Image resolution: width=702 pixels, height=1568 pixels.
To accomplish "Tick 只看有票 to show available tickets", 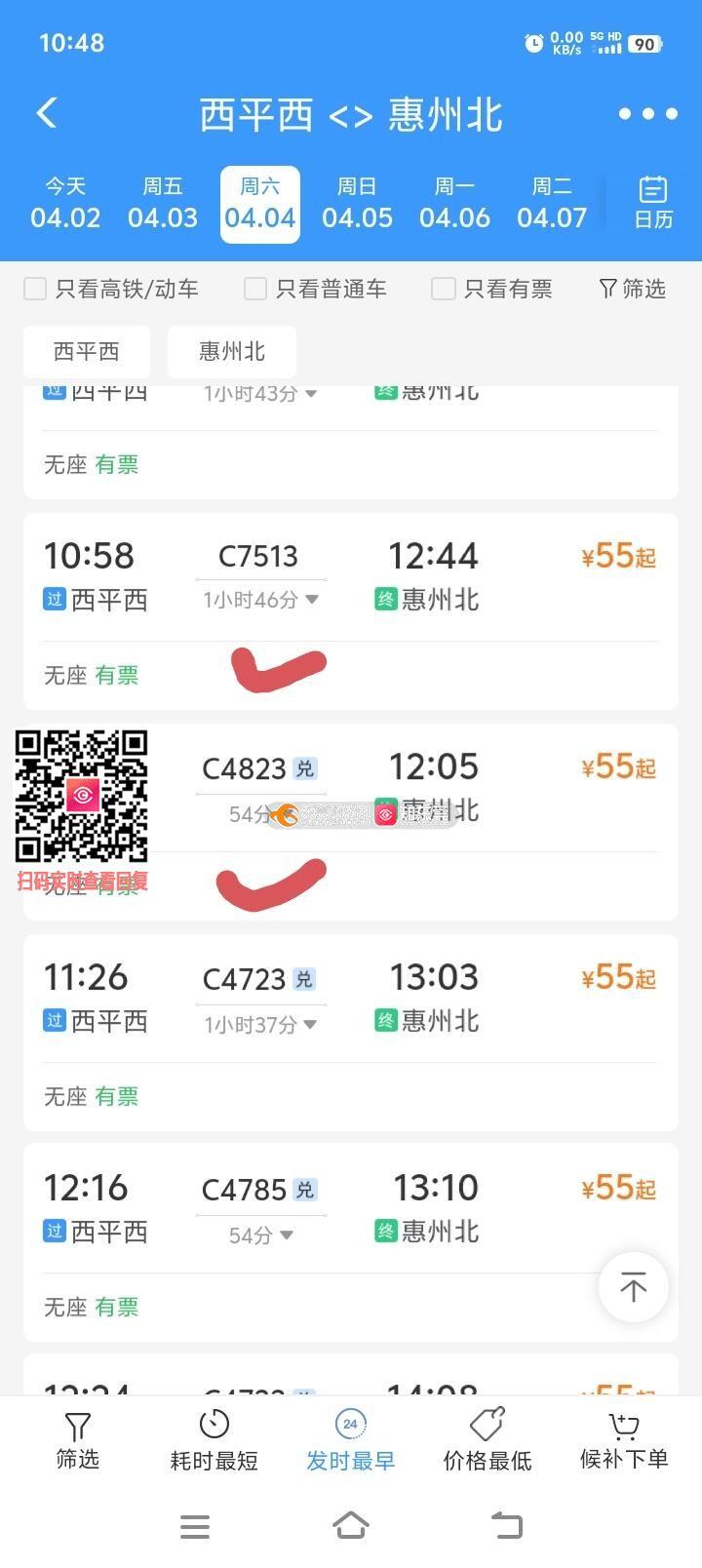I will (x=444, y=289).
